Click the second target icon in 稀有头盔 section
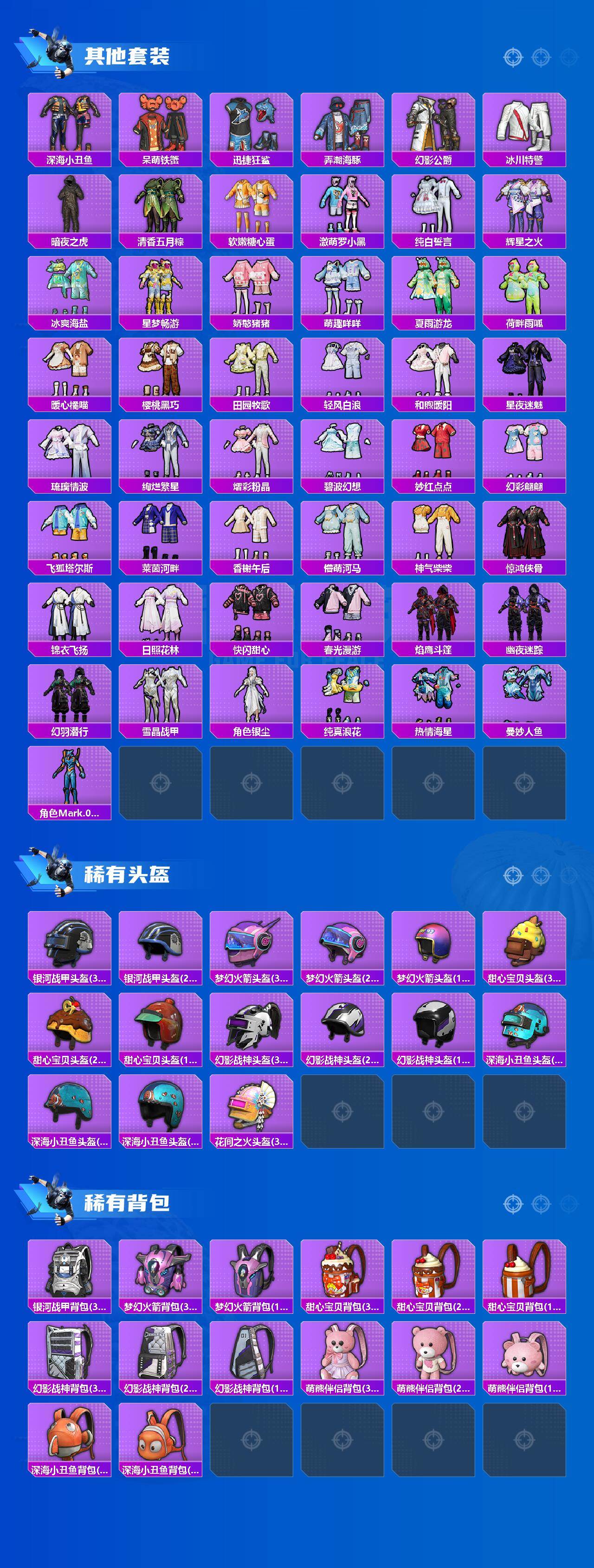Image resolution: width=594 pixels, height=1568 pixels. (540, 875)
